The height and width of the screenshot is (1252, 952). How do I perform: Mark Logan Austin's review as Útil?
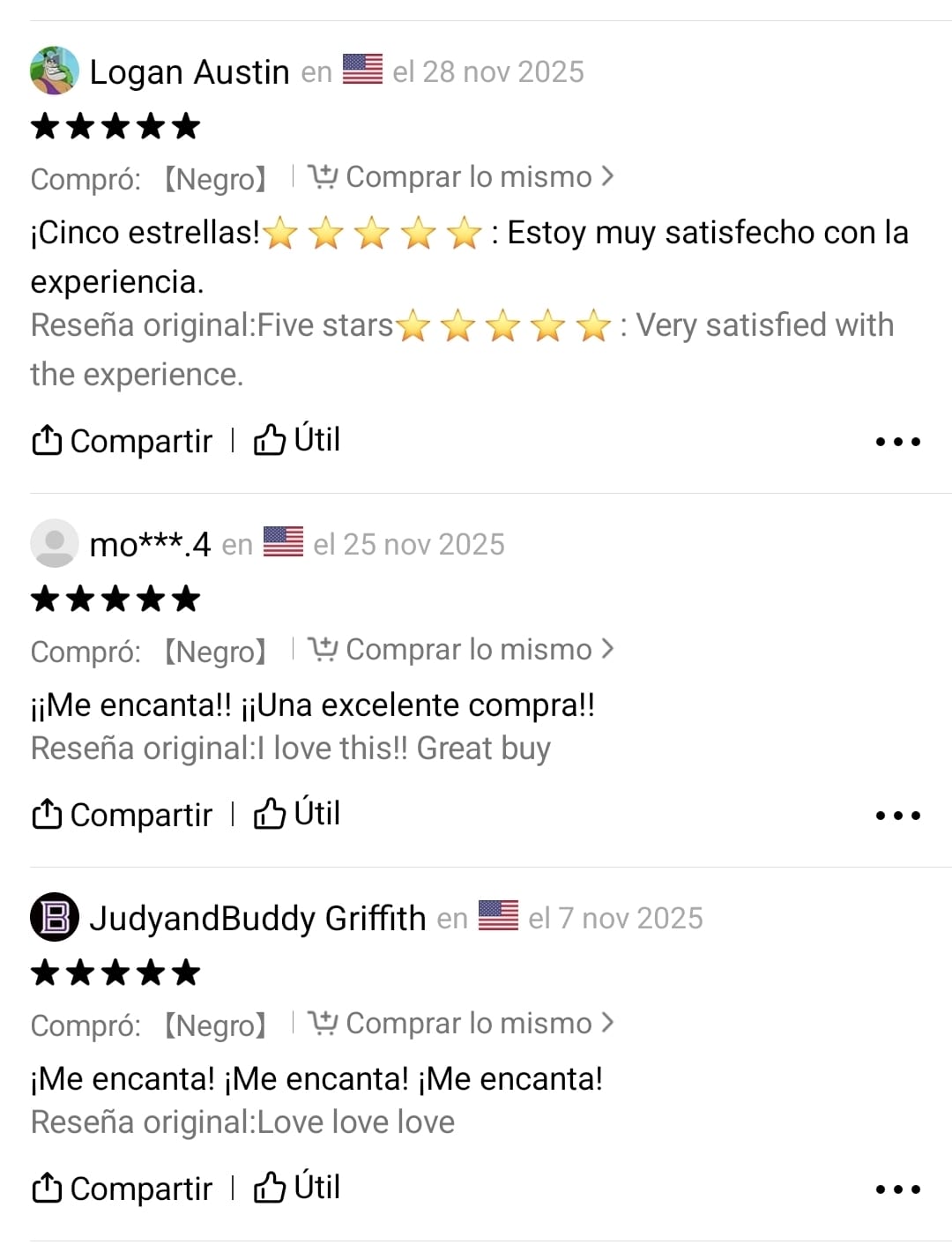point(296,439)
